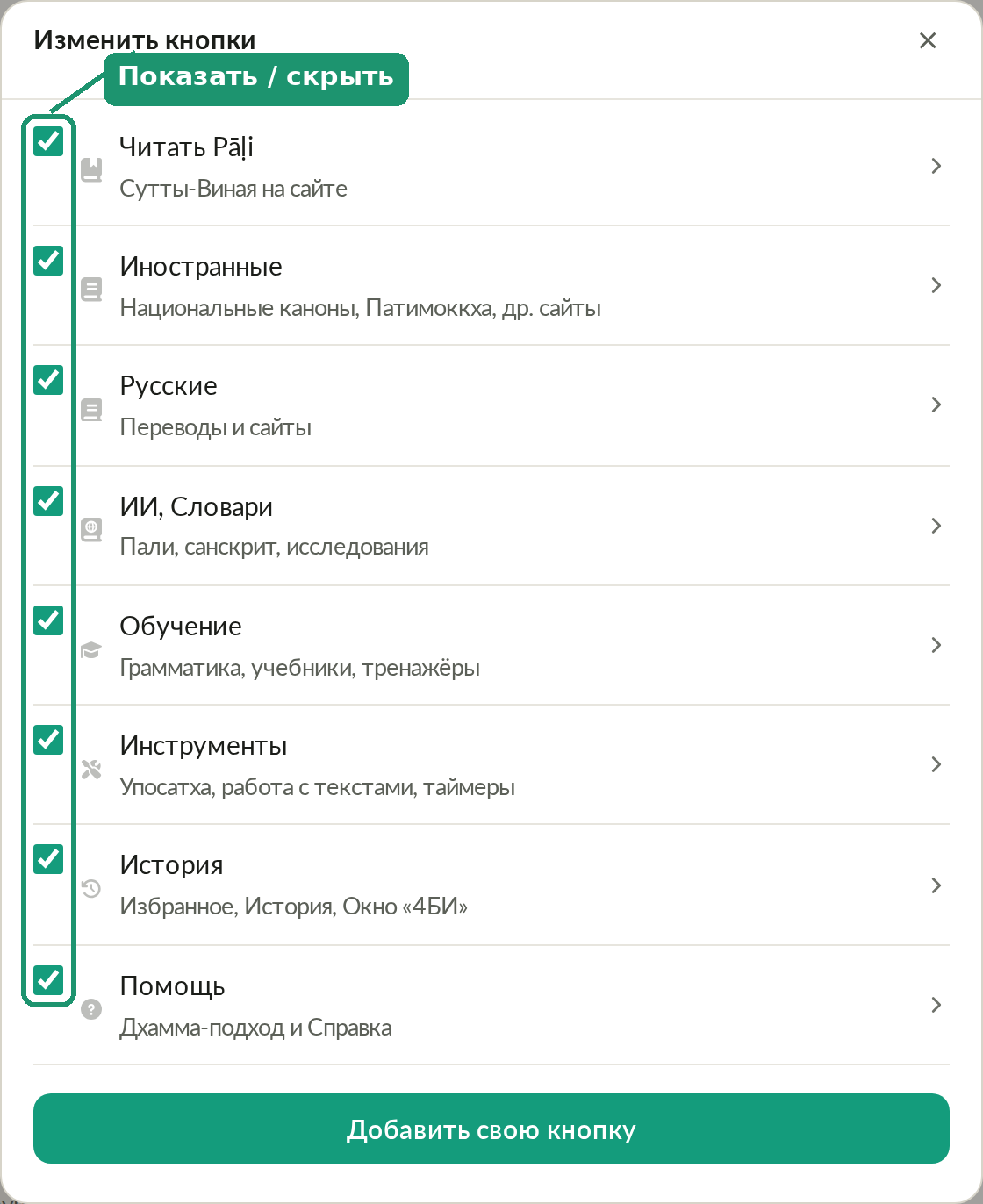Hide the Русские button via checkbox
Screen dimensions: 983x1204
point(48,380)
